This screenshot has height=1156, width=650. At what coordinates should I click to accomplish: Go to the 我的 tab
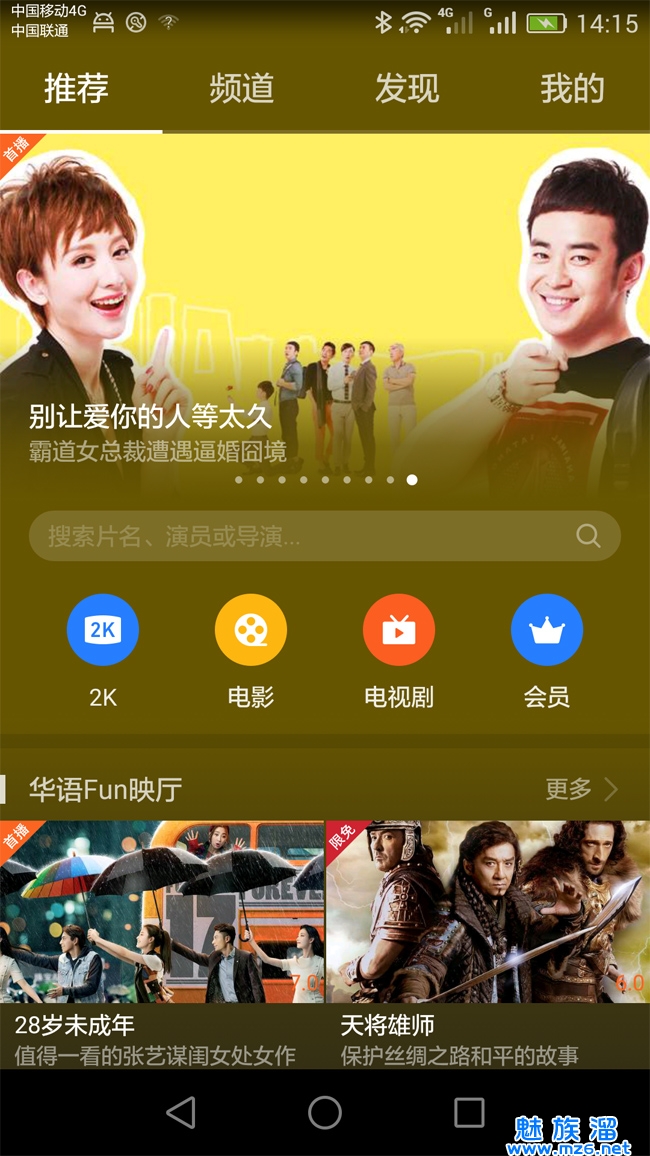[572, 89]
